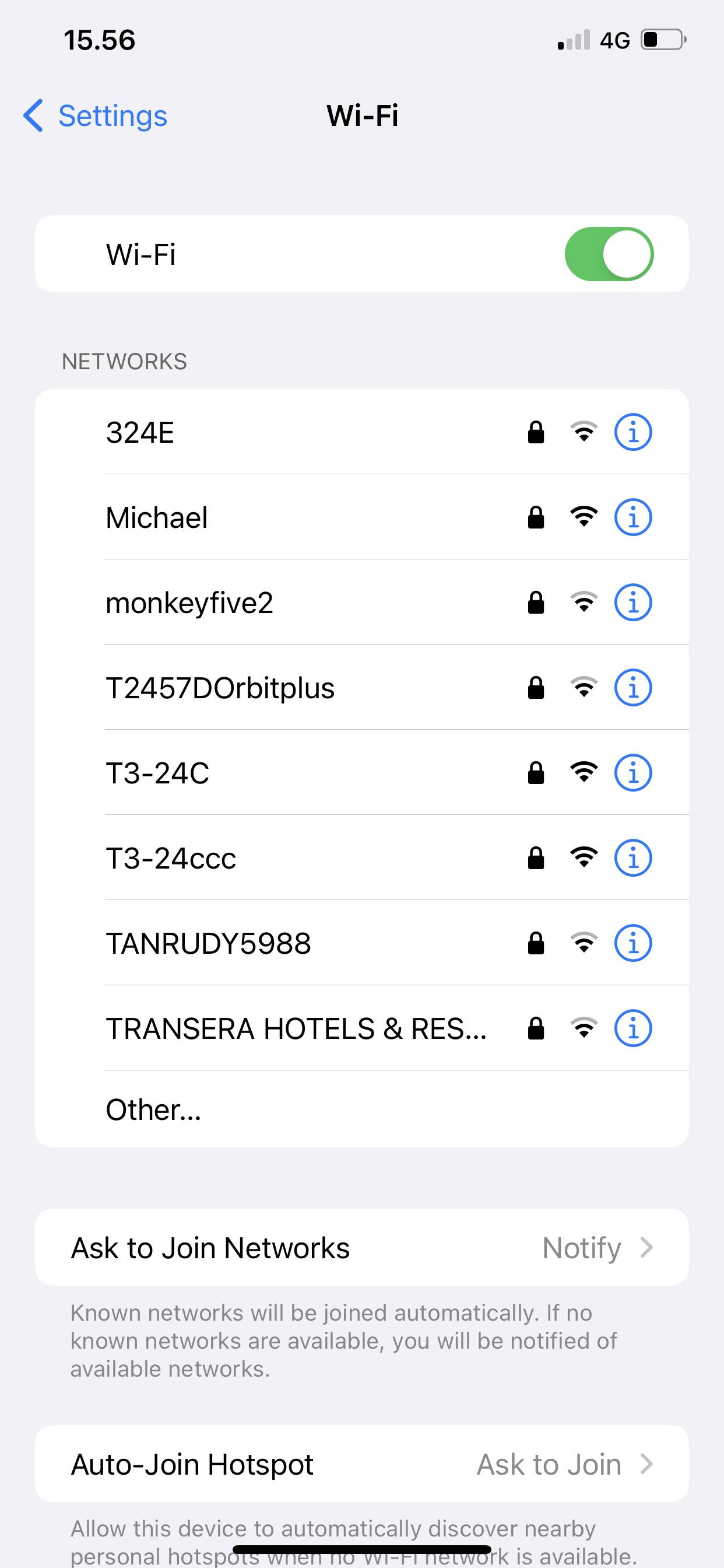Go back to Settings
This screenshot has width=724, height=1568.
(x=96, y=116)
